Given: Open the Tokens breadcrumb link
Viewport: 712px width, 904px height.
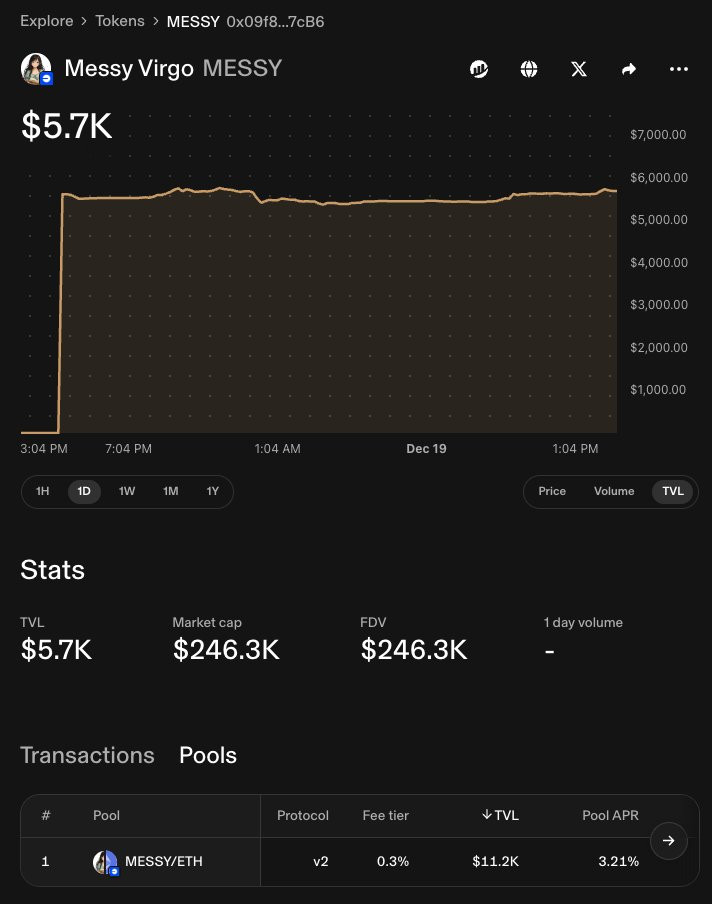Looking at the screenshot, I should (x=120, y=21).
